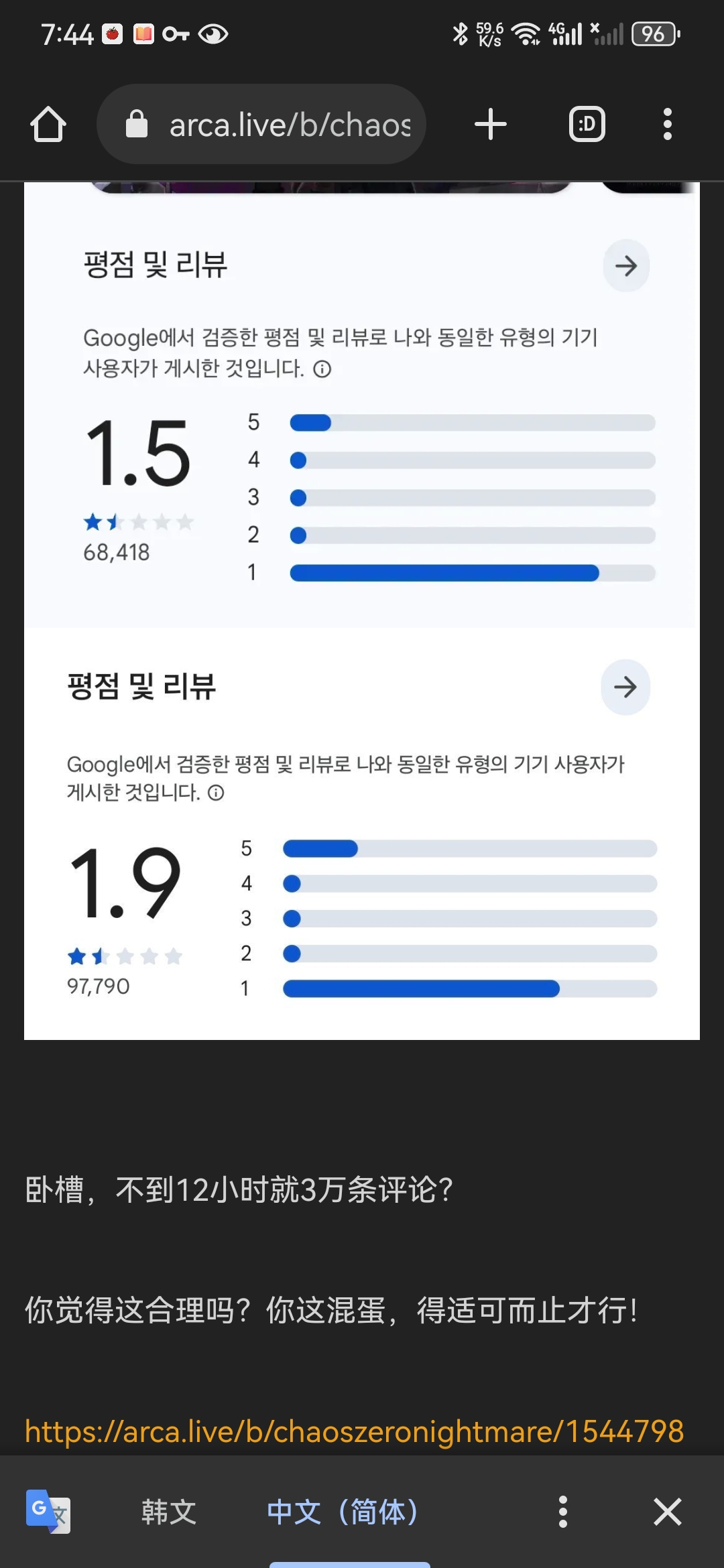The height and width of the screenshot is (1568, 724).
Task: Open the arca.live chaoszeronightmare link
Action: [x=354, y=1431]
